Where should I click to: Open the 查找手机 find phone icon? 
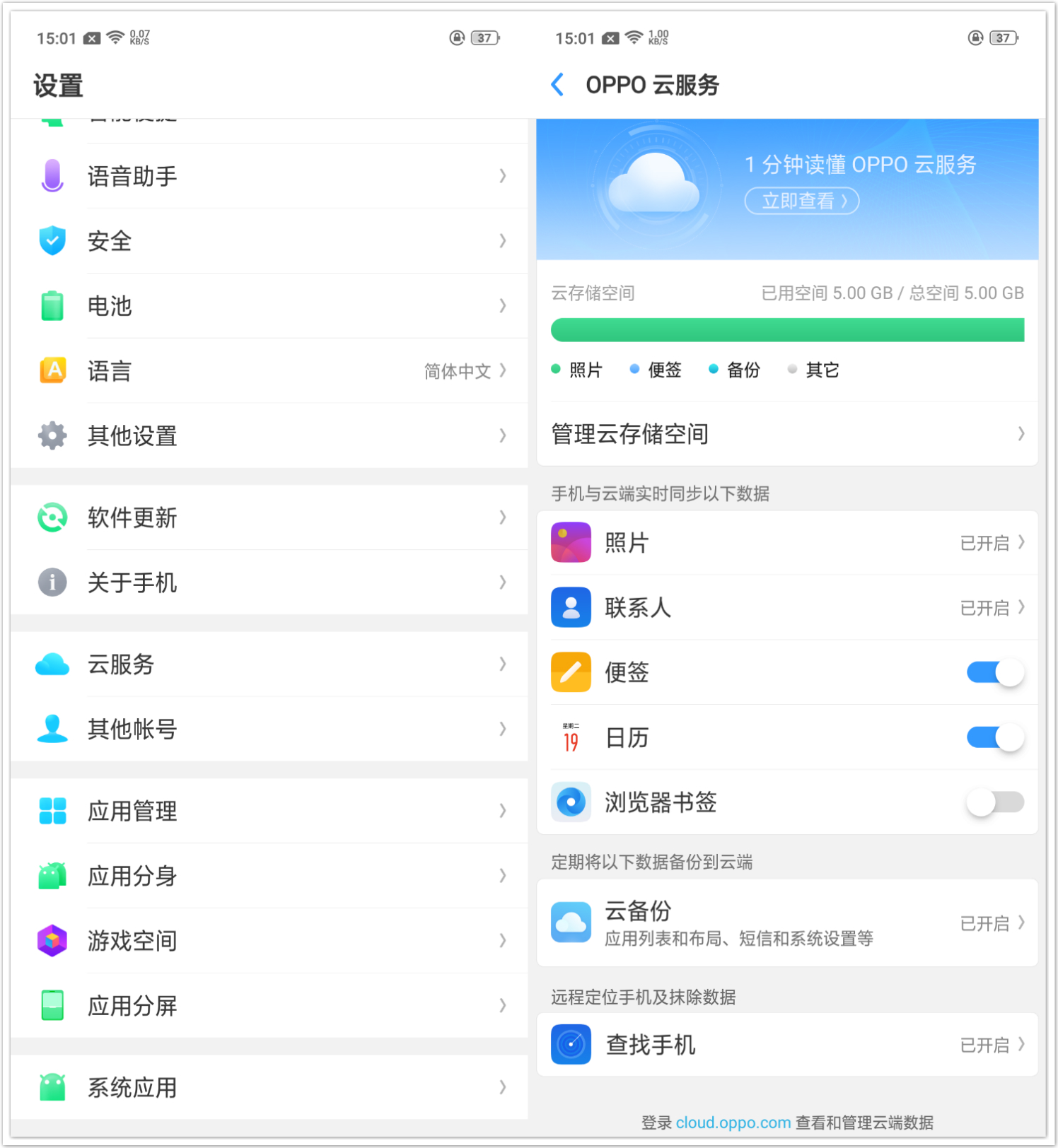571,1044
